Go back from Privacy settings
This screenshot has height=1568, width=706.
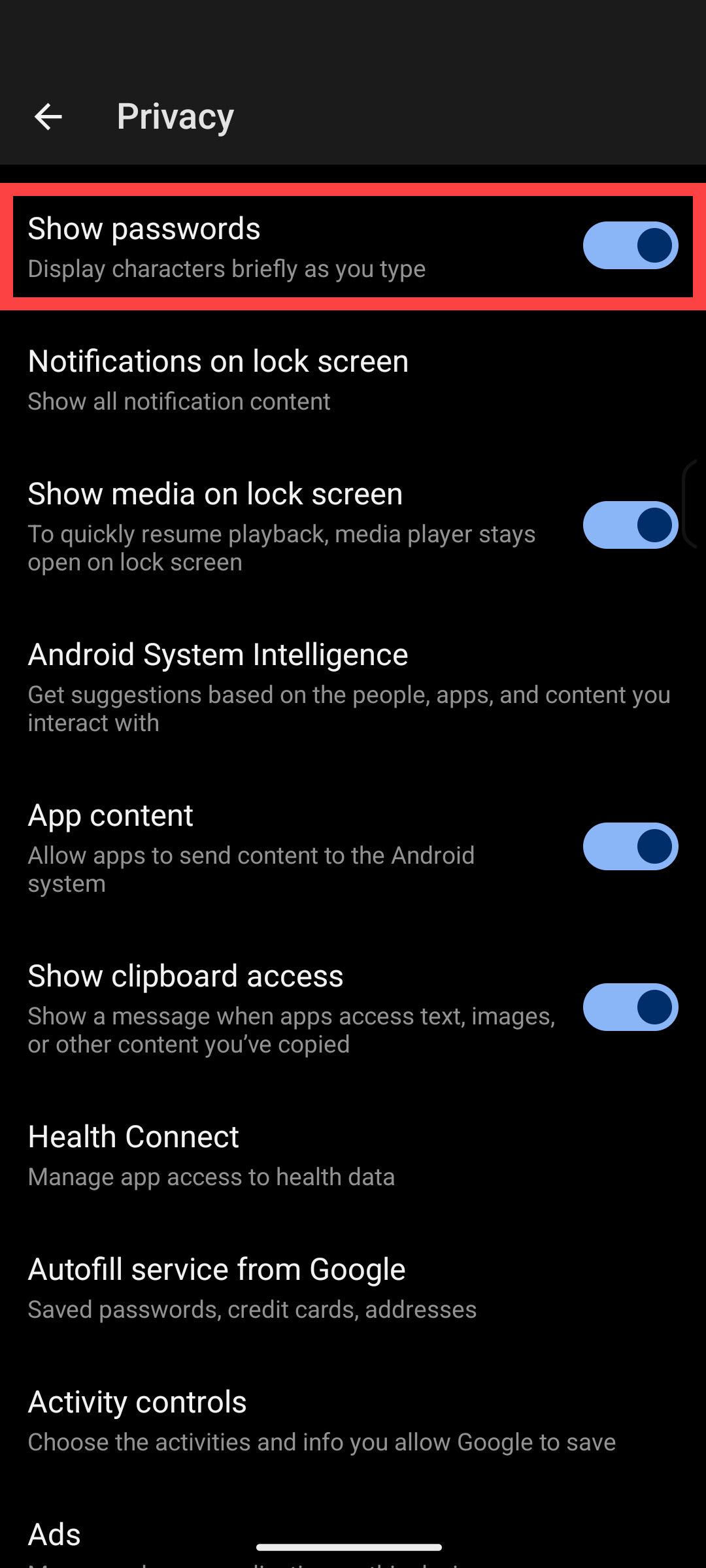48,117
